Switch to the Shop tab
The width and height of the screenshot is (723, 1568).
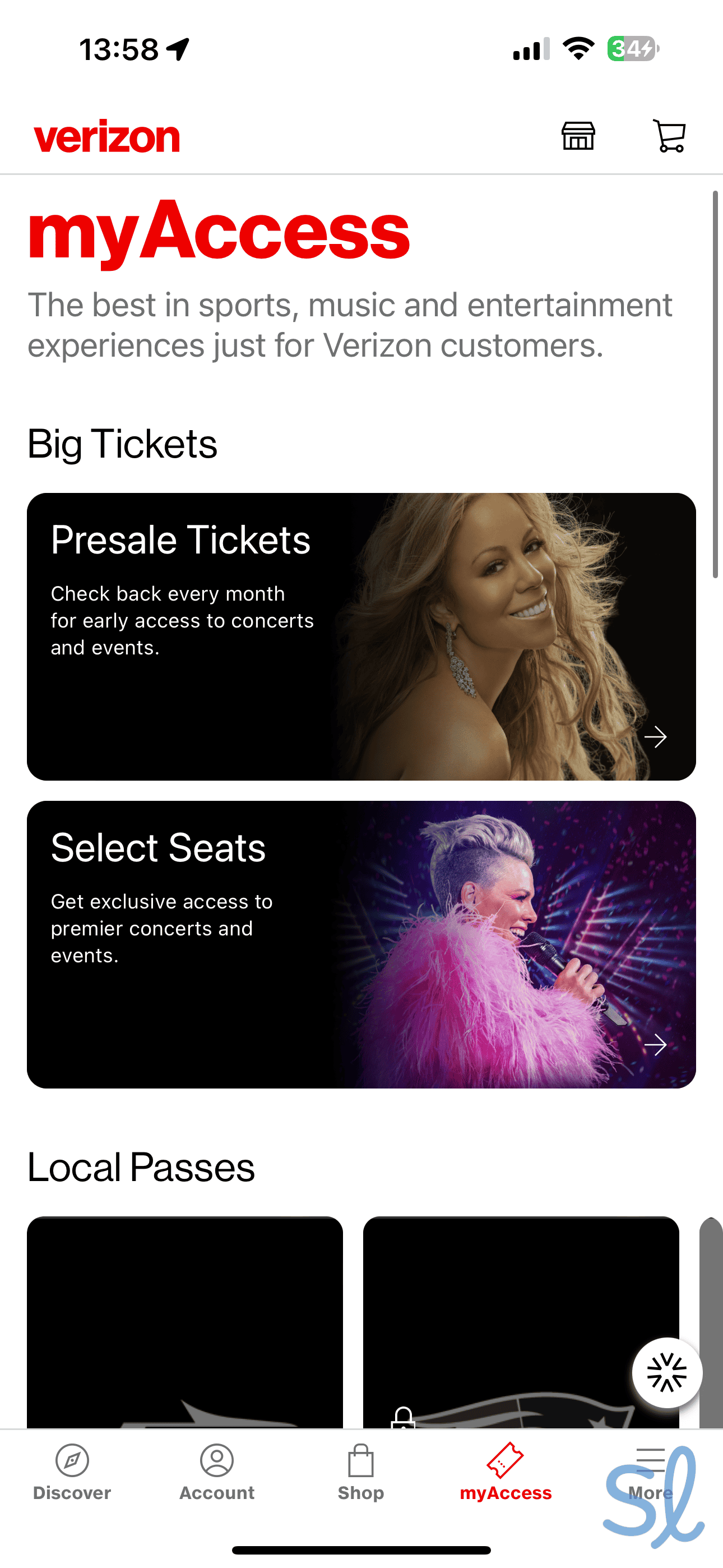361,1472
